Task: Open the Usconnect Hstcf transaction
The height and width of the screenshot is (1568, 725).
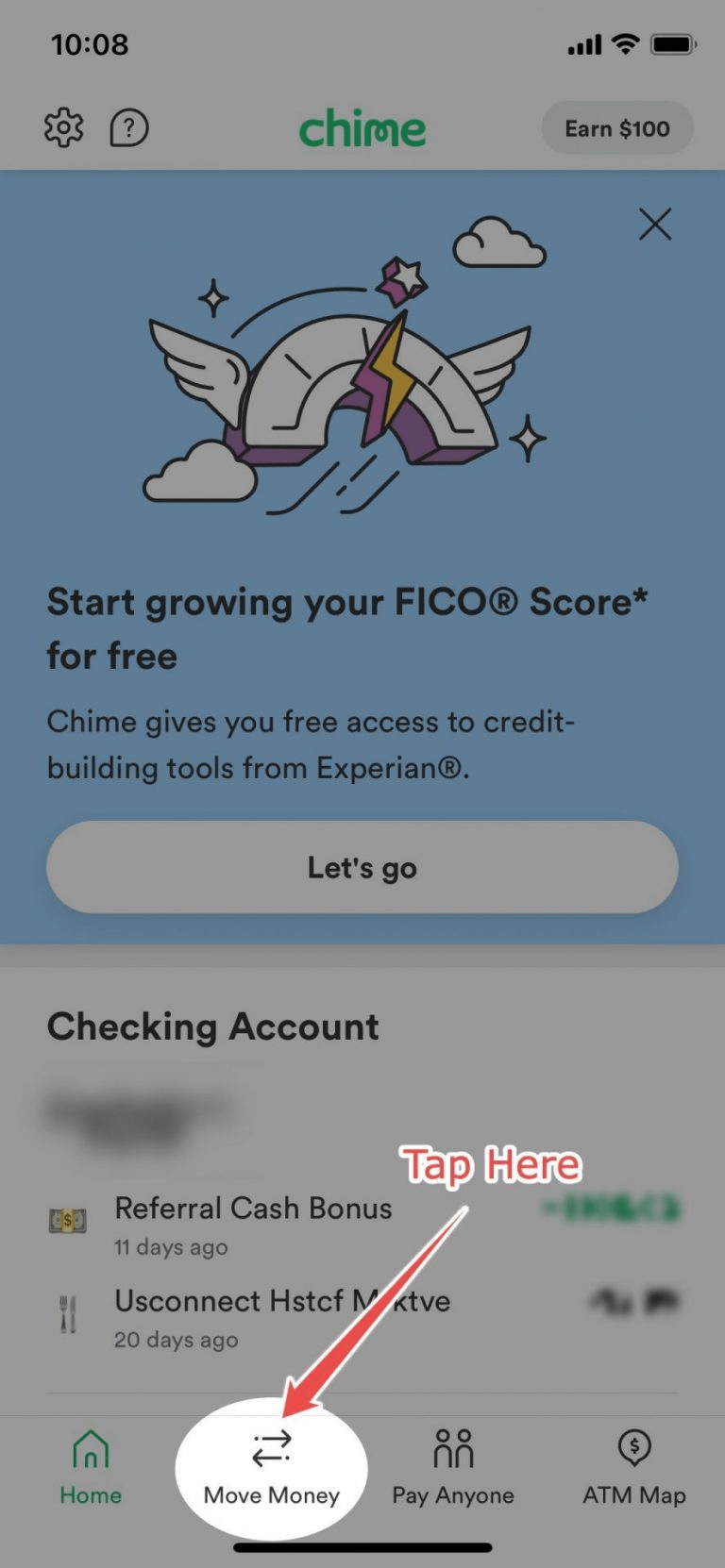Action: pyautogui.click(x=281, y=1316)
